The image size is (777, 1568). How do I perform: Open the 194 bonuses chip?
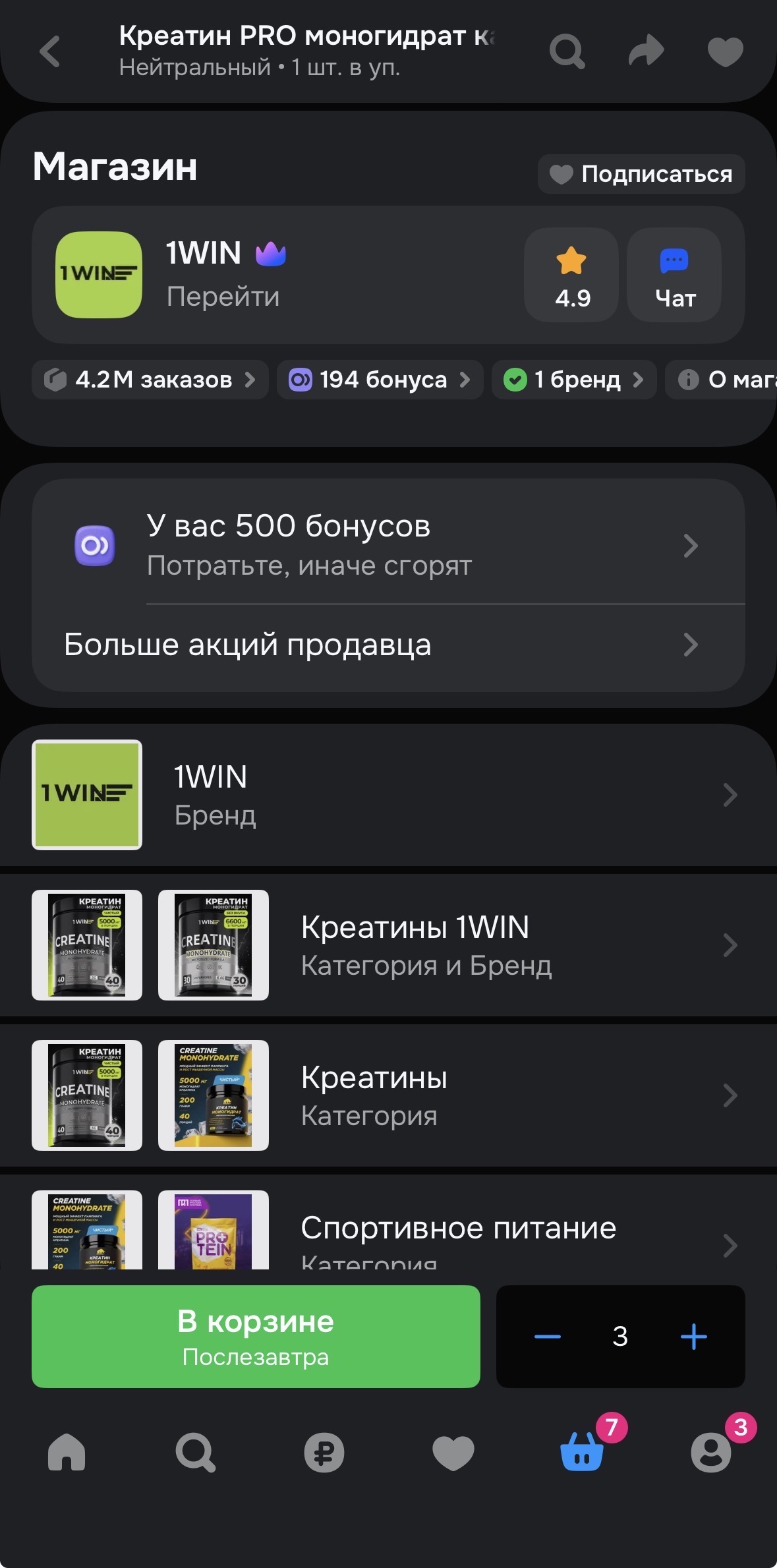380,380
